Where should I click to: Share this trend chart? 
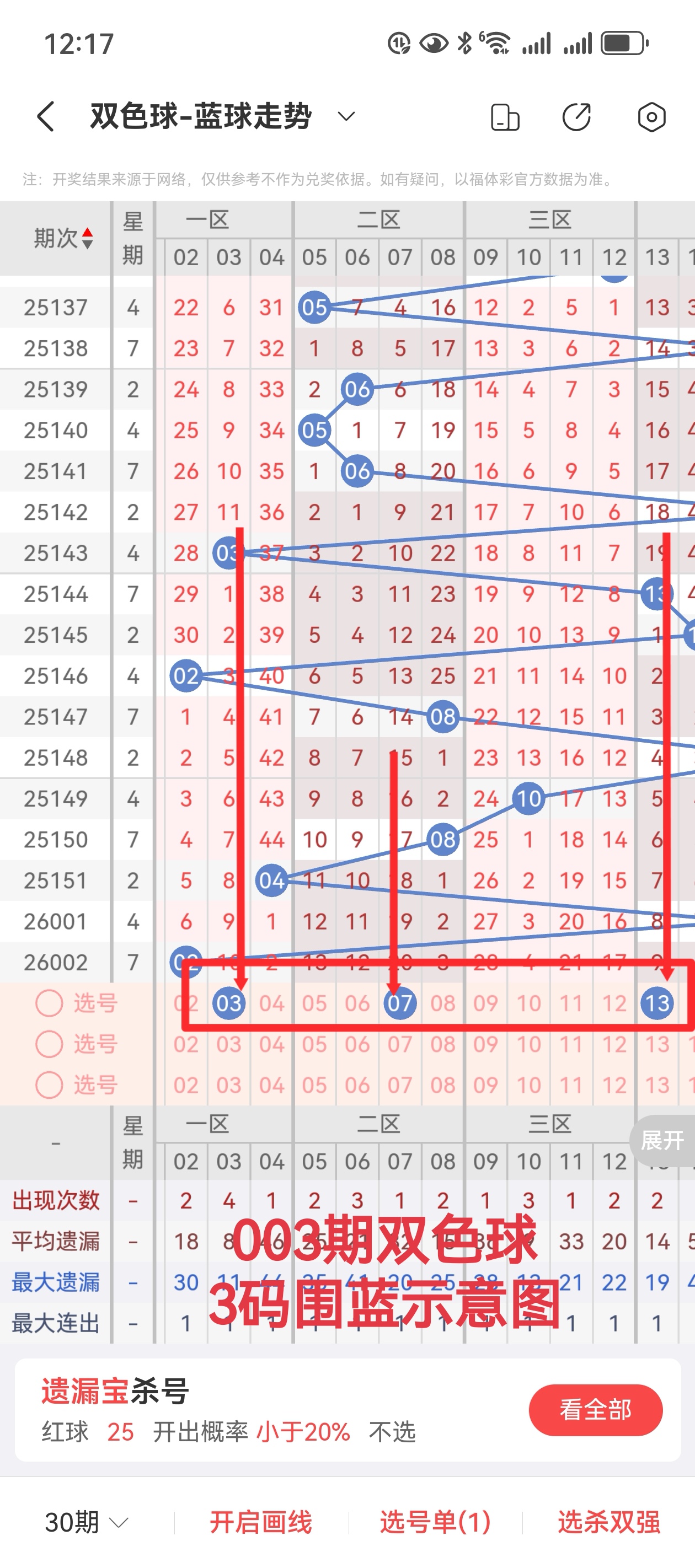(576, 117)
